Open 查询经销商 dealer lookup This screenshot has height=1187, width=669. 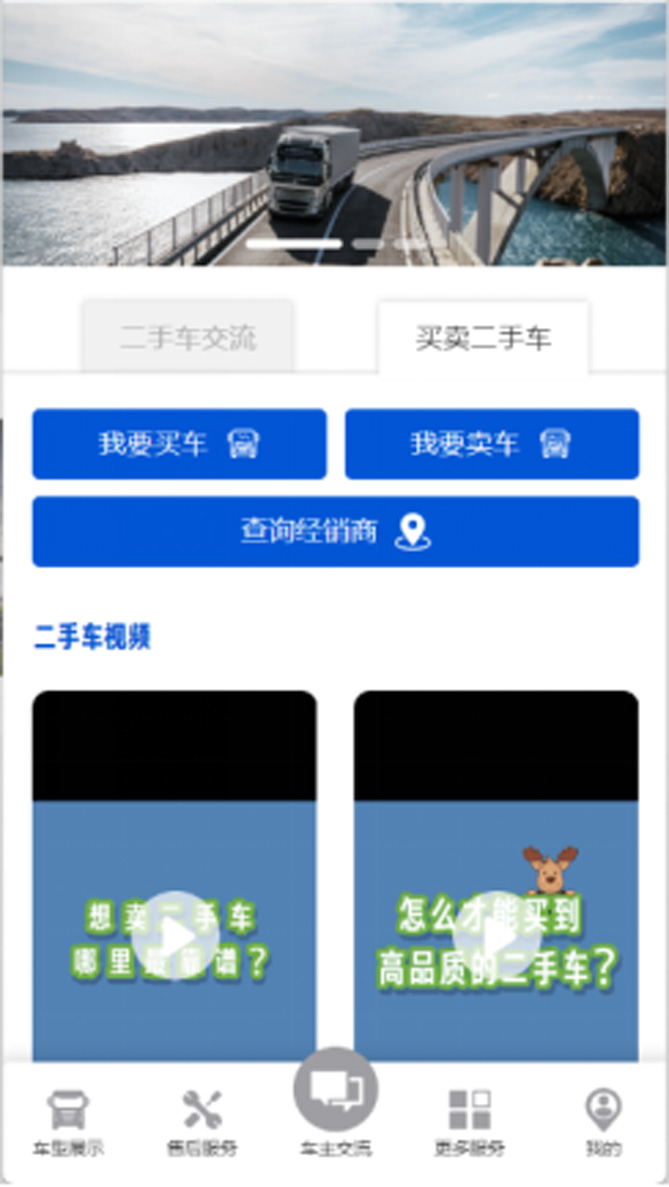click(335, 531)
